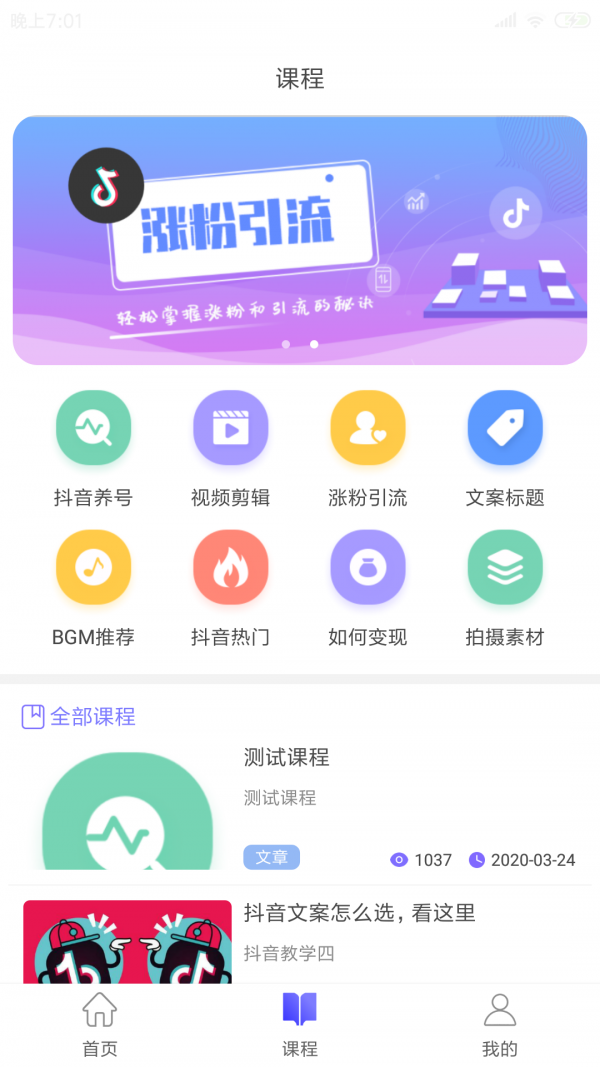
Task: View the 抖音热门 category
Action: point(230,568)
